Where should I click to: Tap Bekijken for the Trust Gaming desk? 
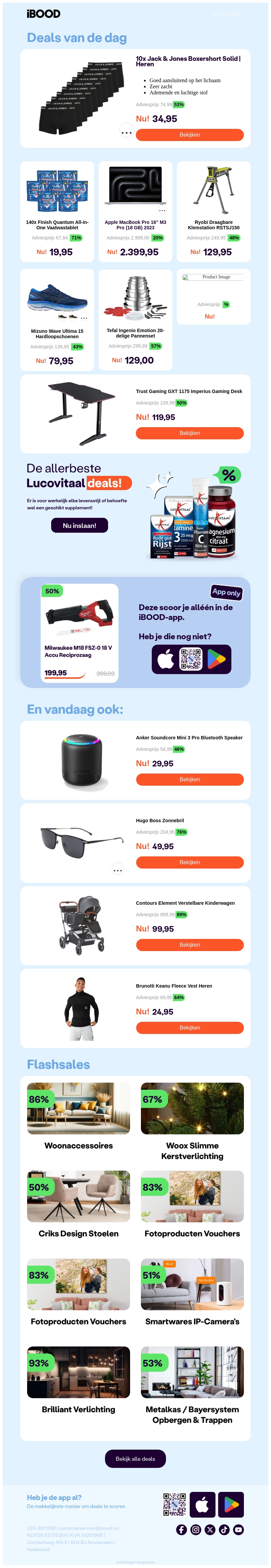(x=189, y=433)
